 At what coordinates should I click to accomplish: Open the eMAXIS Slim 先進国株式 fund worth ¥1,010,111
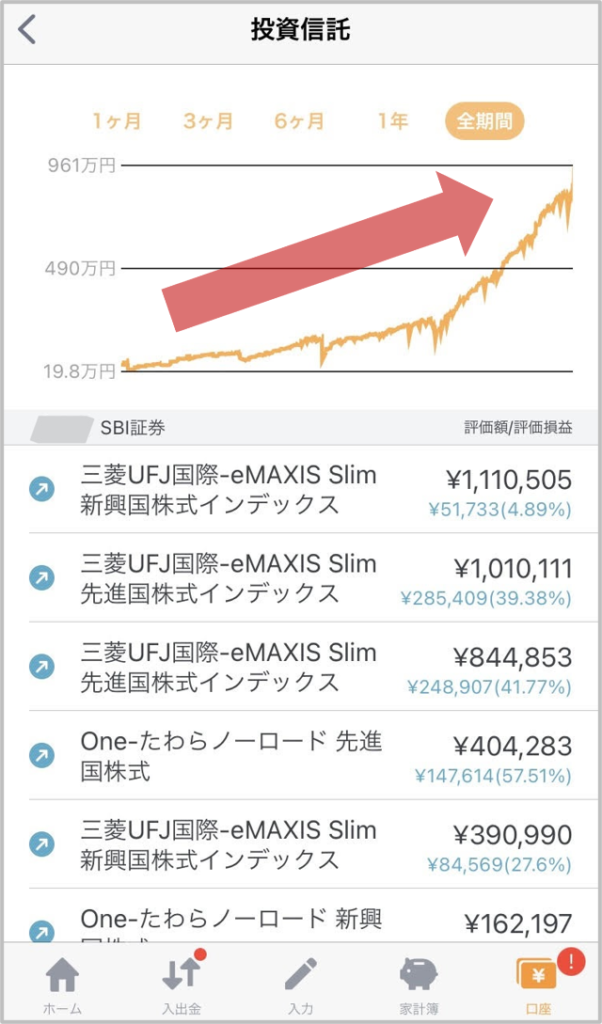(x=301, y=577)
